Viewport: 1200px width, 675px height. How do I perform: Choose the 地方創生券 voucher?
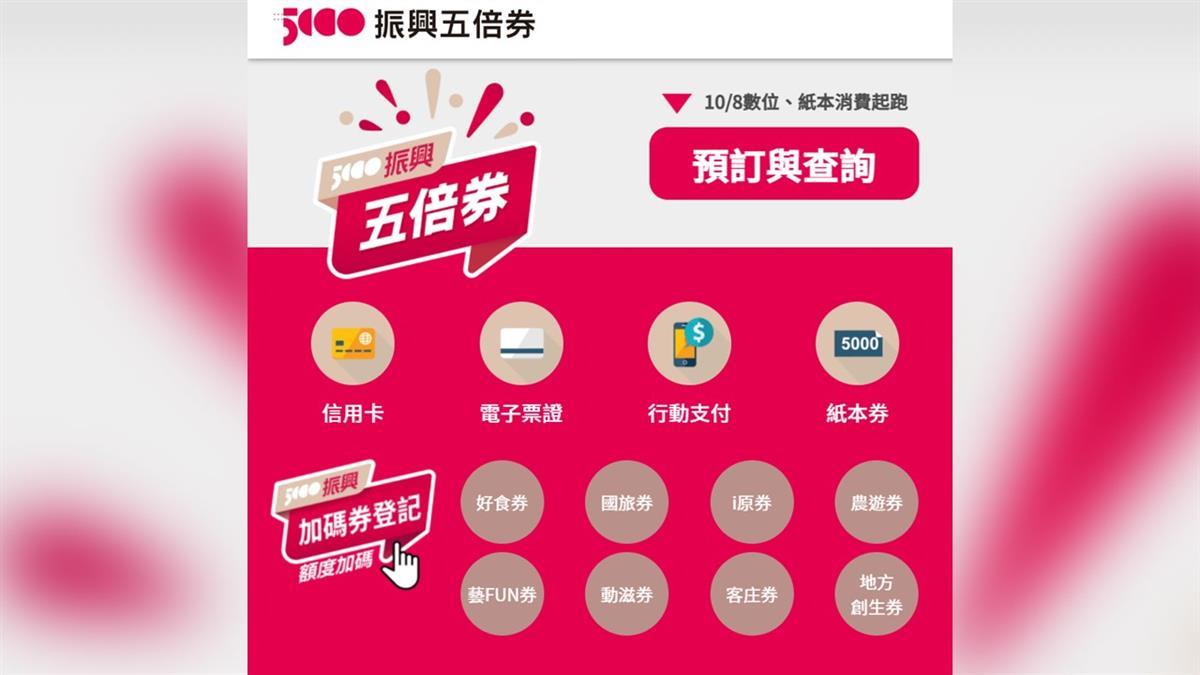coord(876,594)
